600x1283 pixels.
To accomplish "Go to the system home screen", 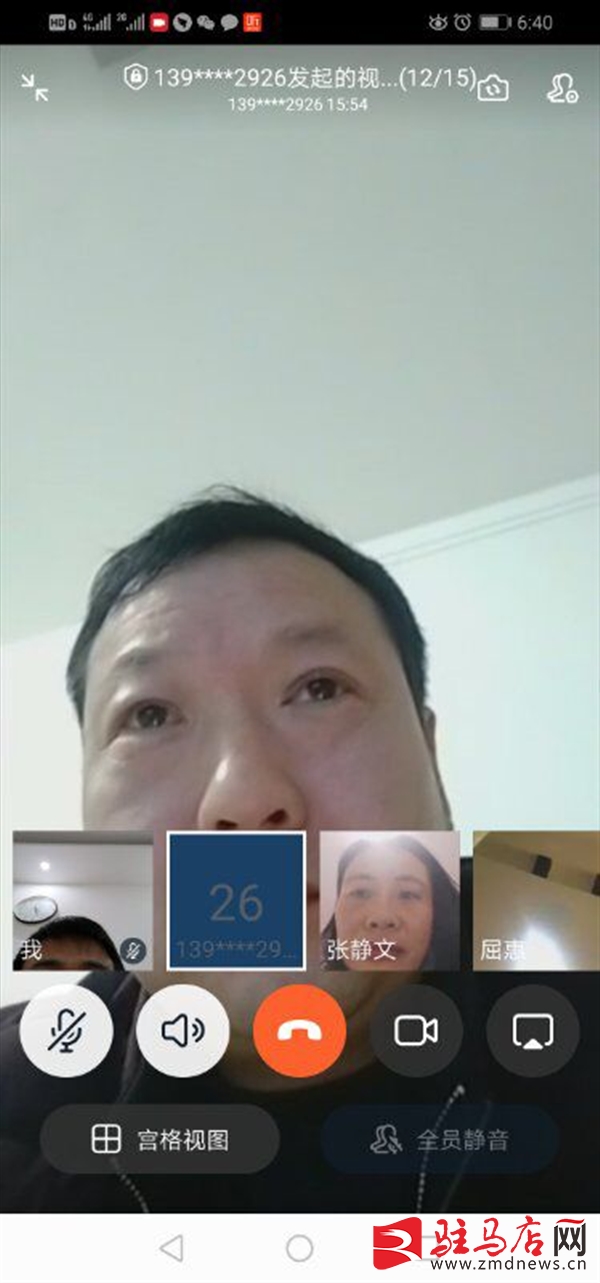I will pyautogui.click(x=300, y=1247).
